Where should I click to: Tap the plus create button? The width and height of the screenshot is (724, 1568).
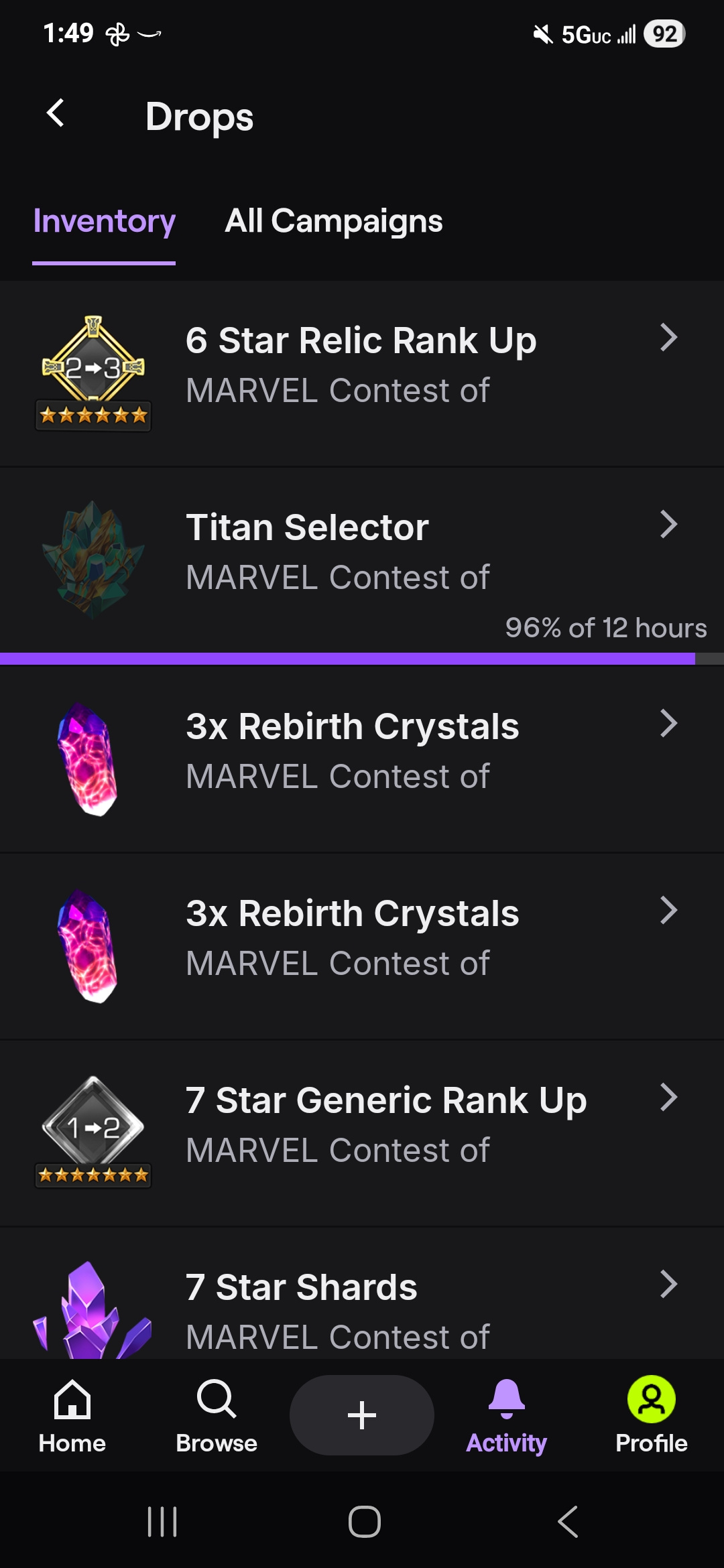pyautogui.click(x=362, y=1415)
